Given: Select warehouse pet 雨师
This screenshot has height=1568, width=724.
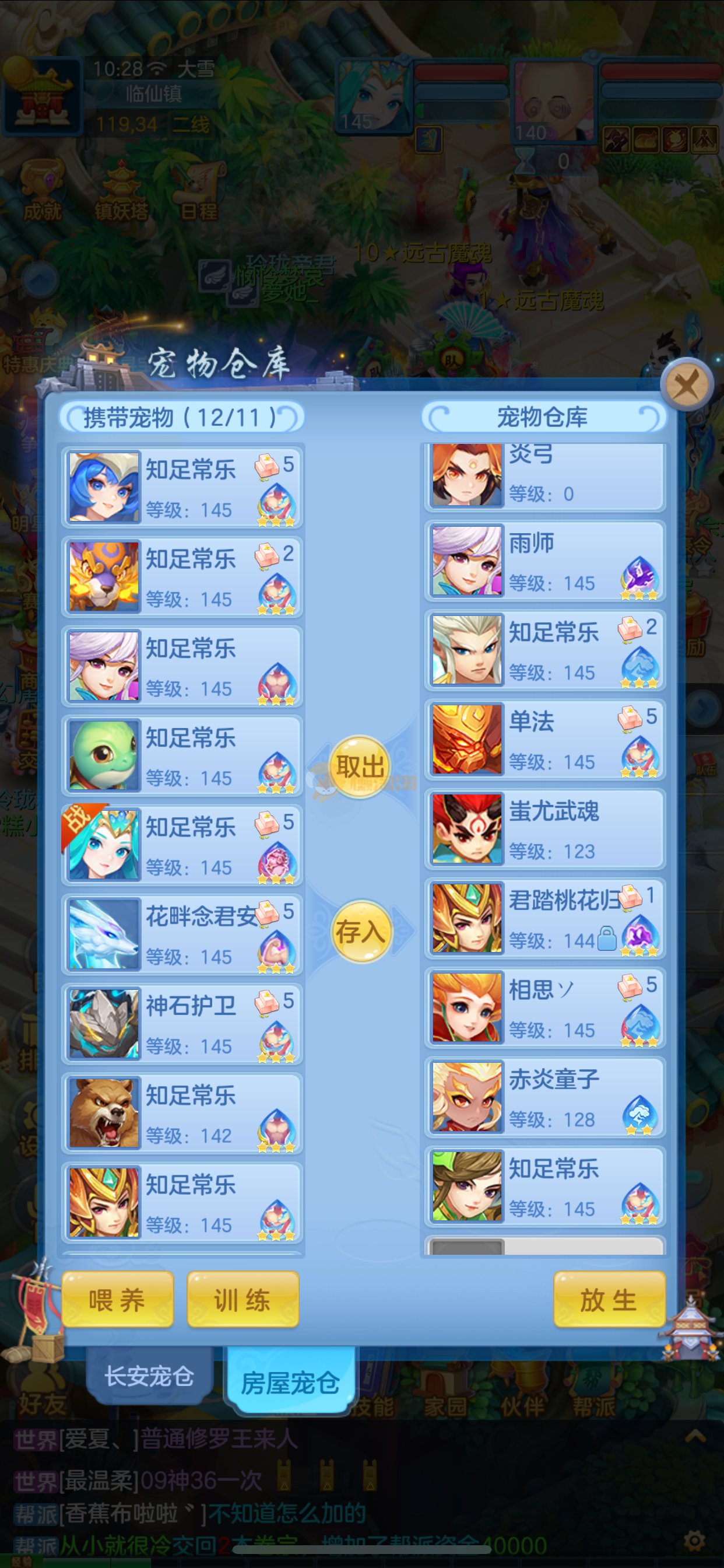Looking at the screenshot, I should coord(544,561).
